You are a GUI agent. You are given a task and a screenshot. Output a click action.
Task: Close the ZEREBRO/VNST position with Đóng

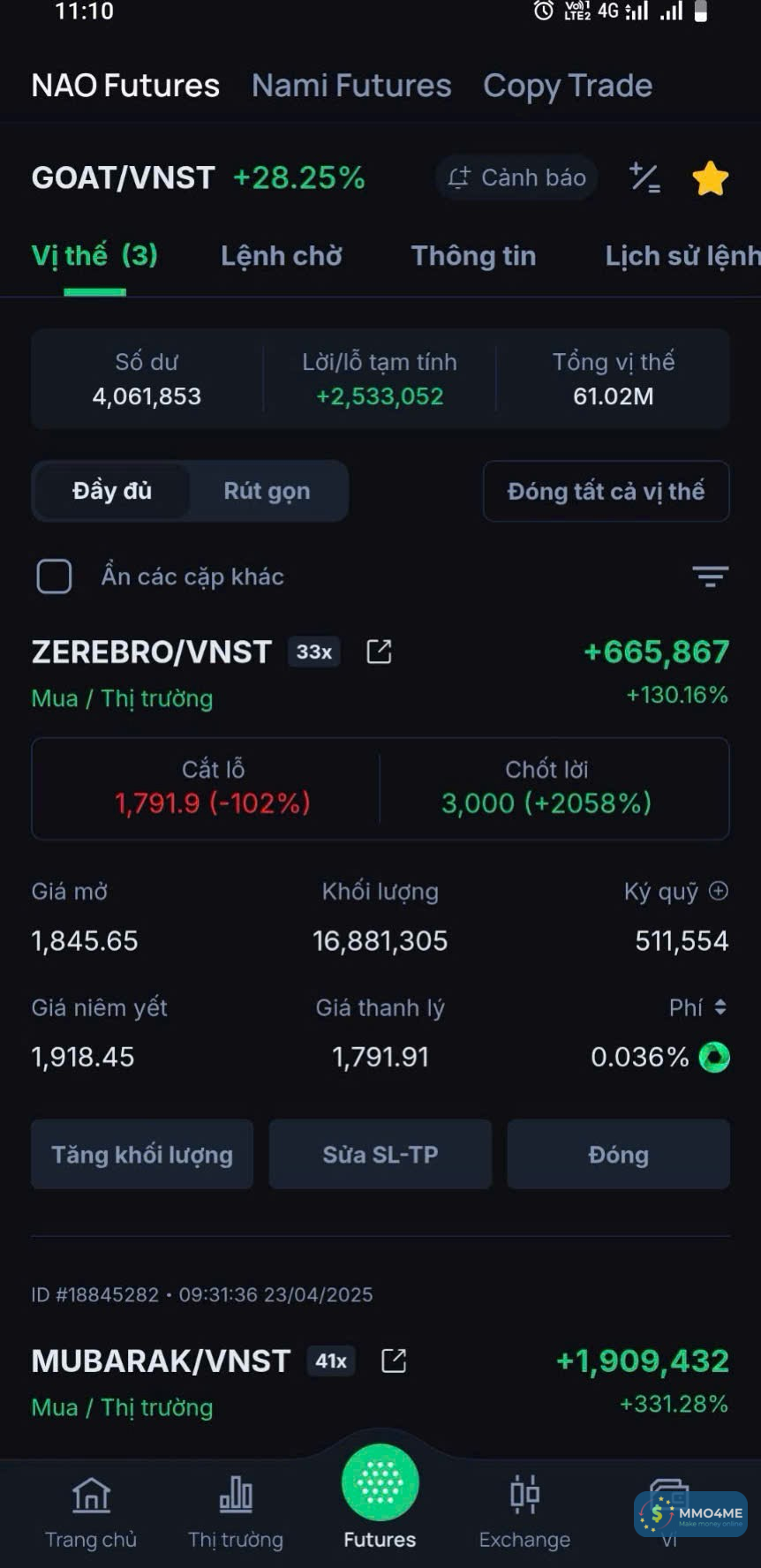point(618,1154)
